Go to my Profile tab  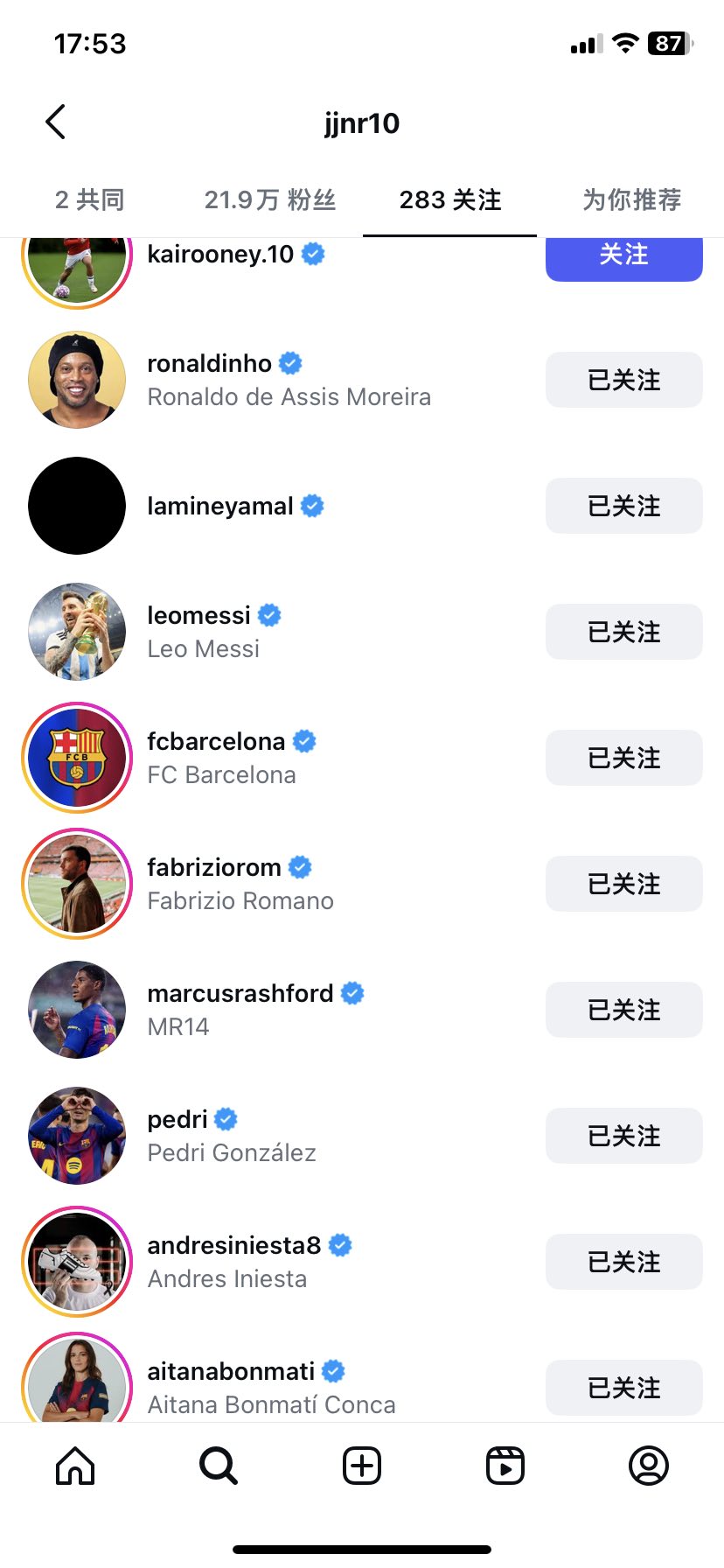click(649, 1466)
